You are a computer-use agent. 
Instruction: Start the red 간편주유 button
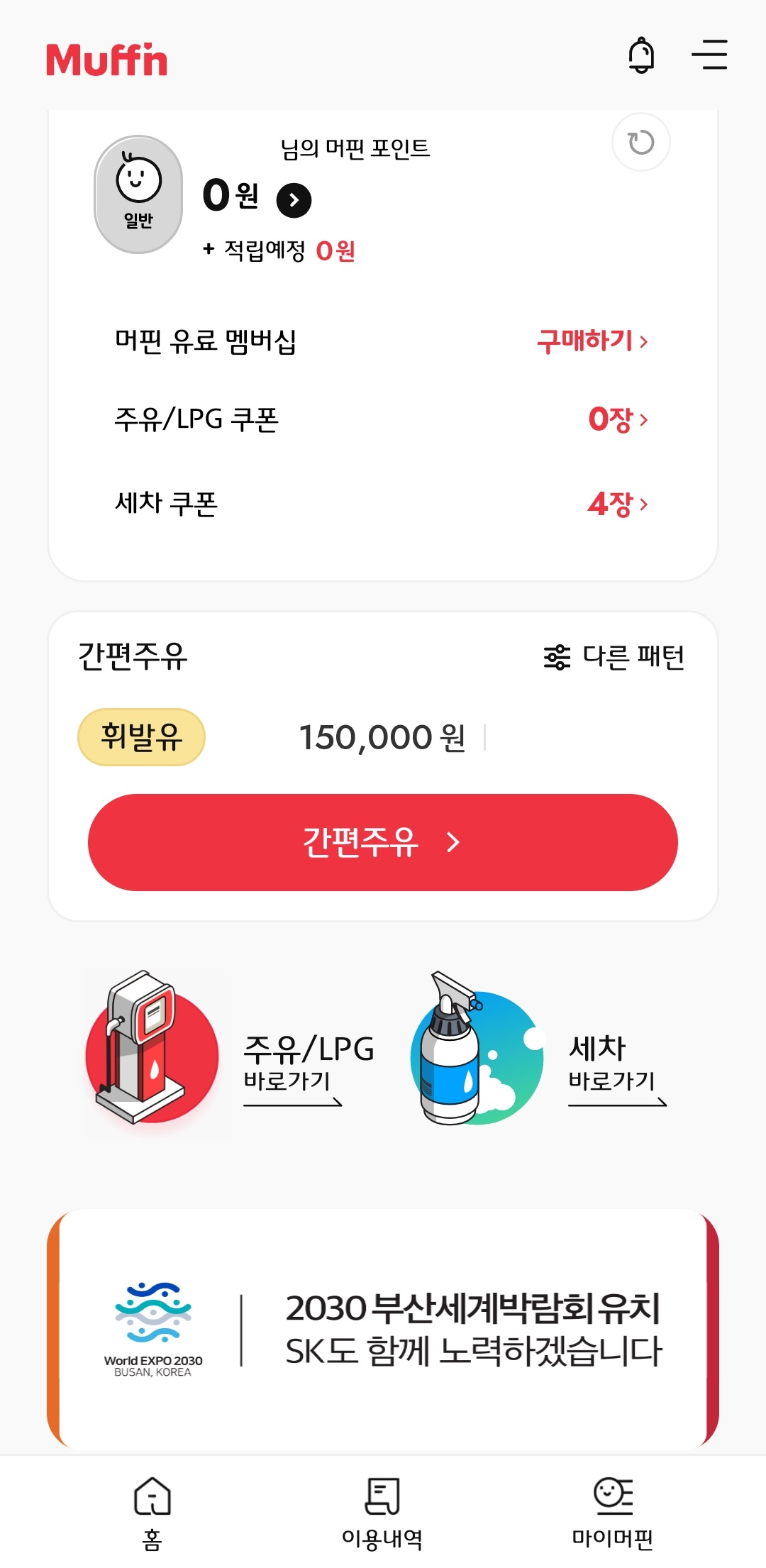(383, 842)
